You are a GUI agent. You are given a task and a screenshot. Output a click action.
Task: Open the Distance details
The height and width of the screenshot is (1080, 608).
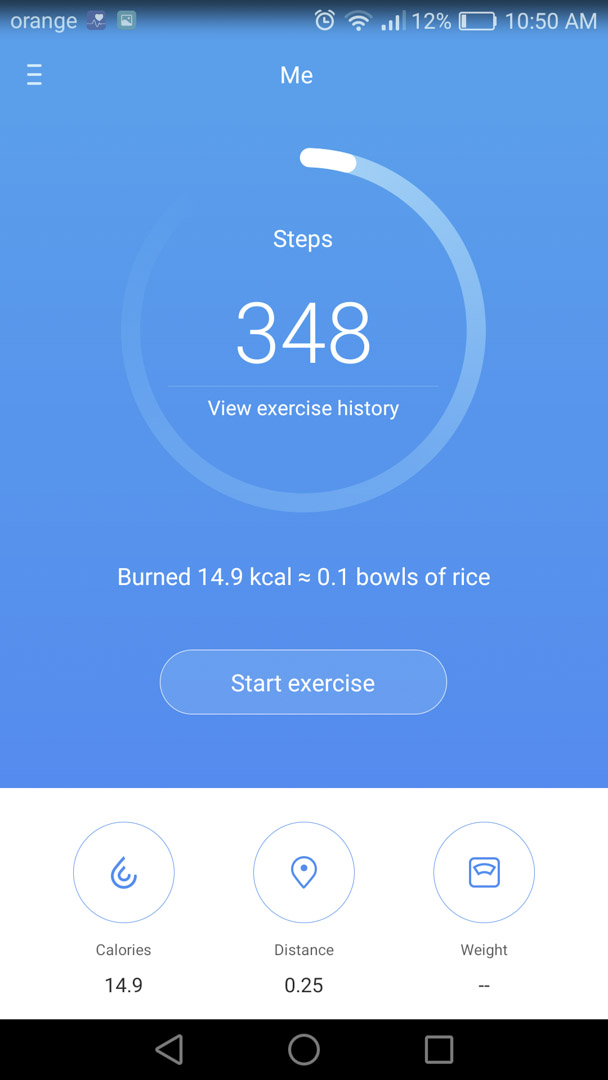[304, 872]
